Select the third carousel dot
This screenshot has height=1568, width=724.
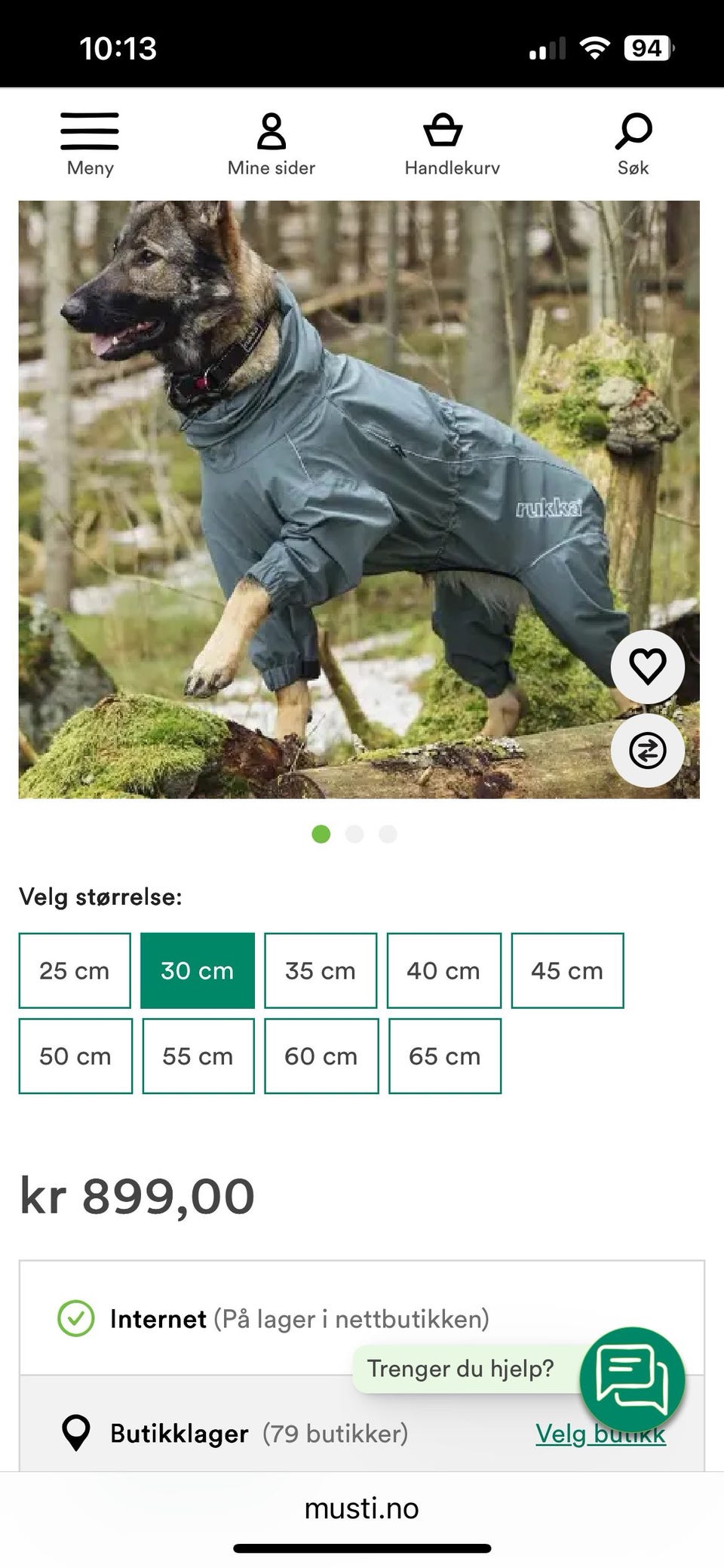387,835
